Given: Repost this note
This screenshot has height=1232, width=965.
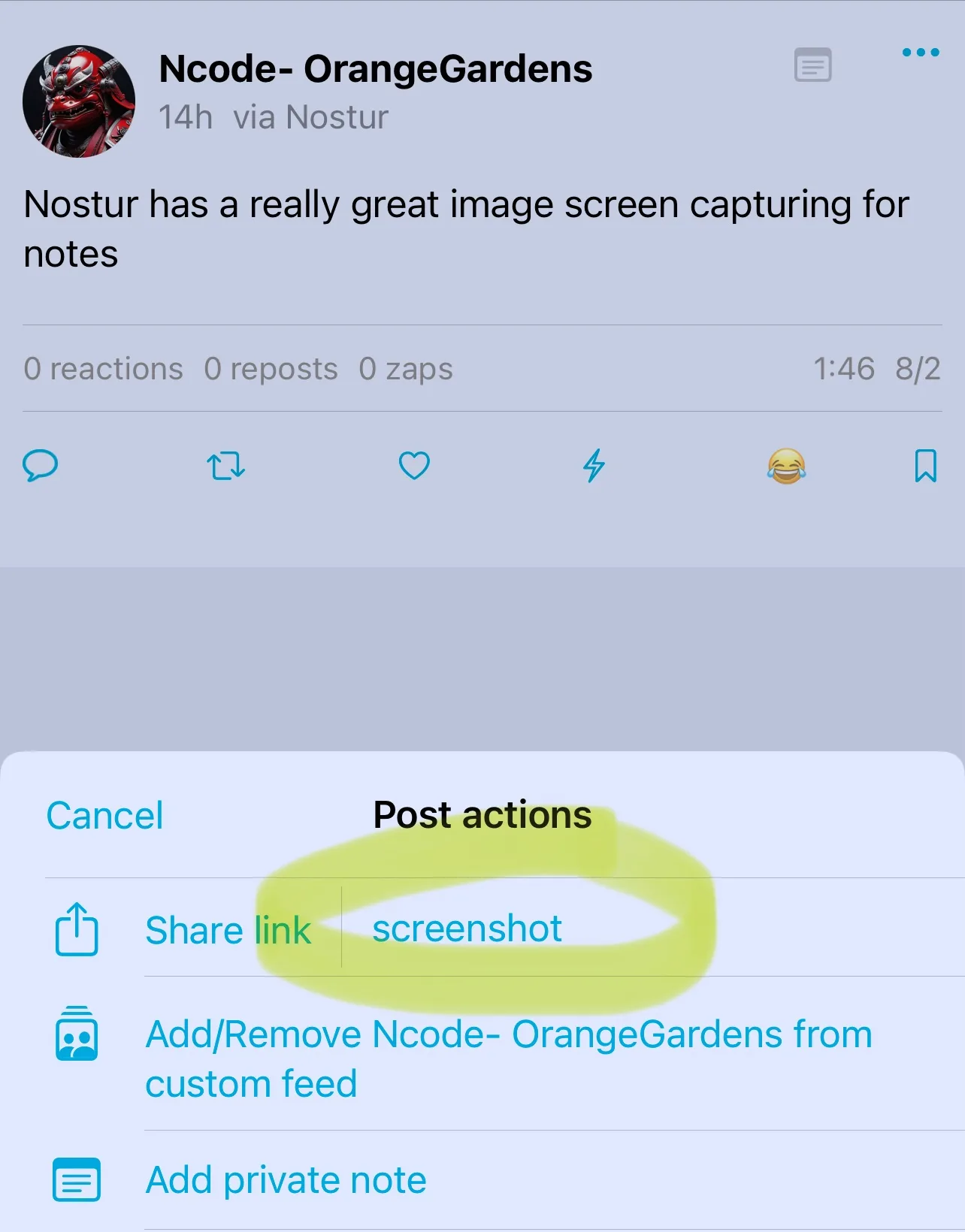Looking at the screenshot, I should point(225,466).
